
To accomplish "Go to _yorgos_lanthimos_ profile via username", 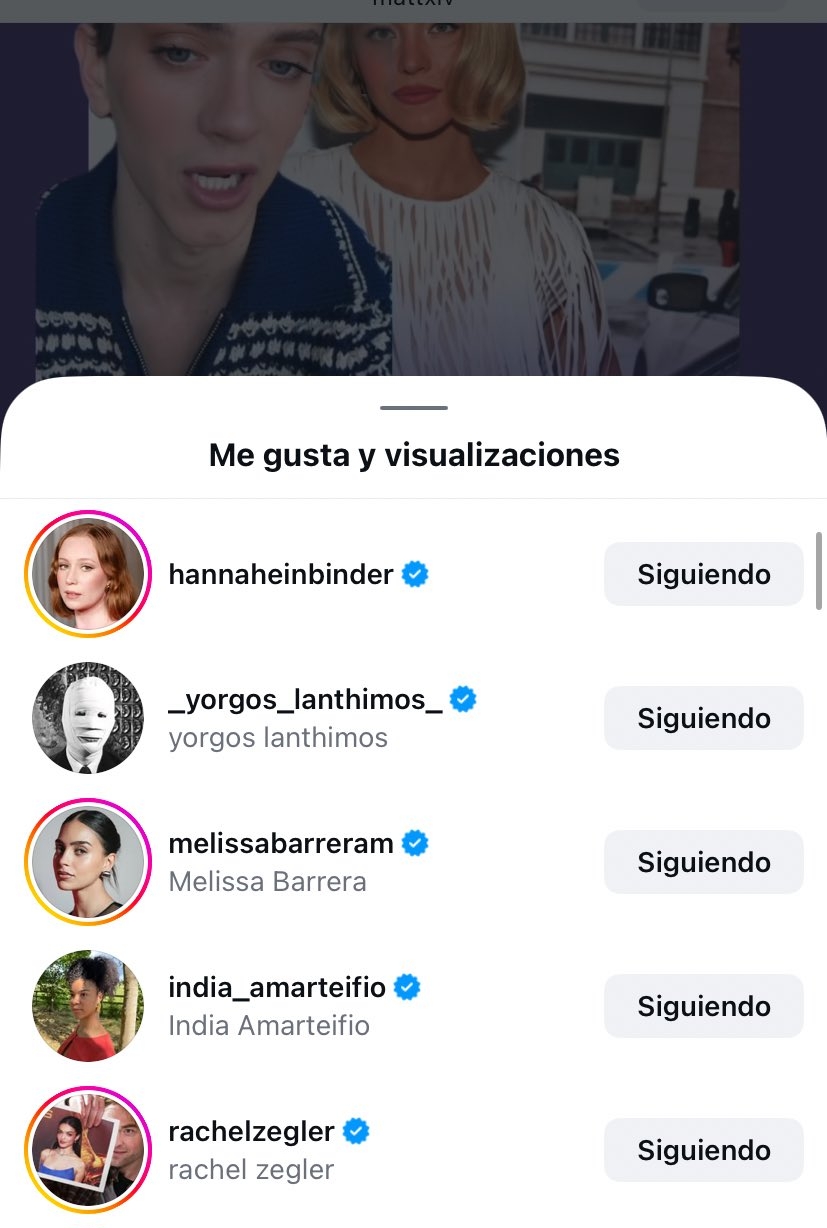I will click(305, 700).
